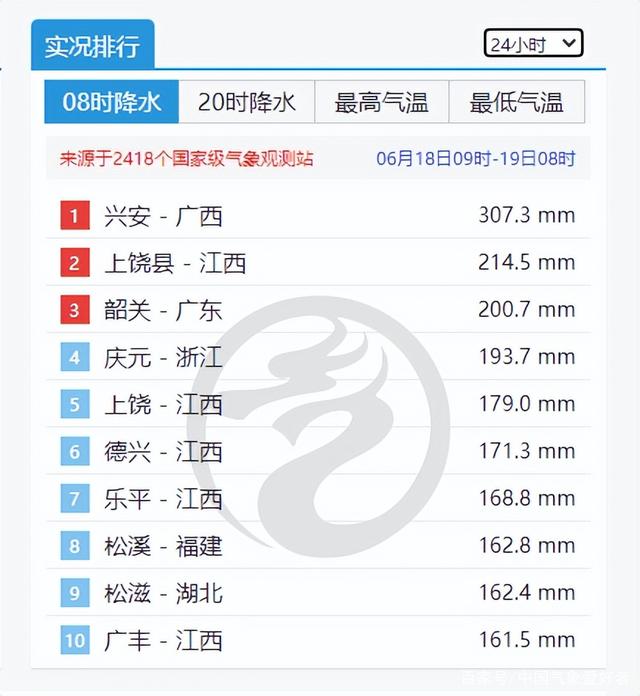Switch to the 20时降水 tab

pyautogui.click(x=247, y=102)
